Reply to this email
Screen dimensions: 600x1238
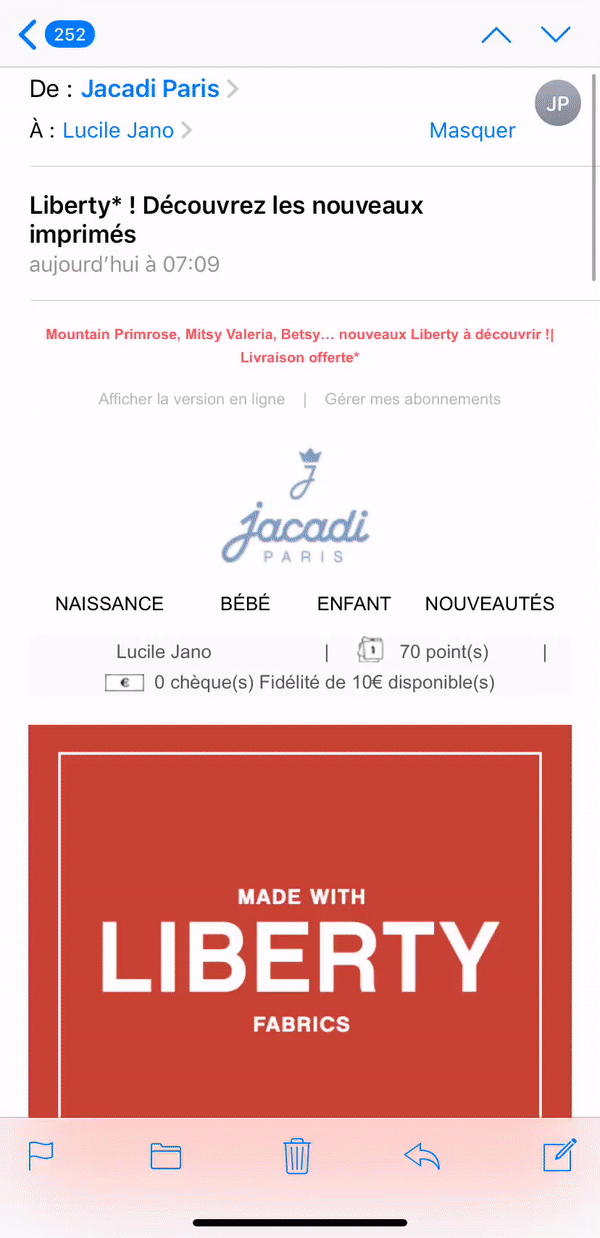pyautogui.click(x=422, y=1156)
